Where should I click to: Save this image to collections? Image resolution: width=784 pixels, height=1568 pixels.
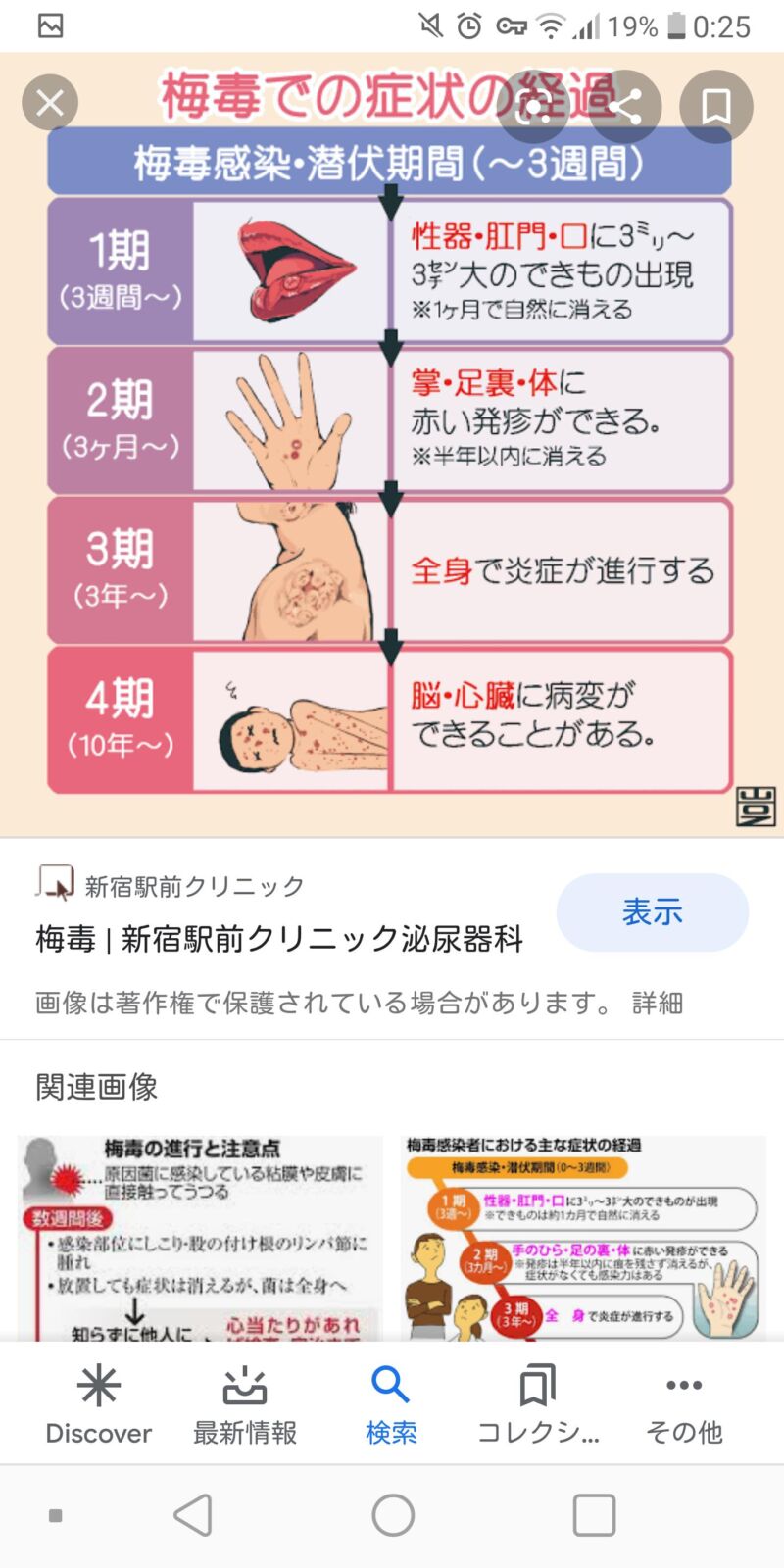716,107
